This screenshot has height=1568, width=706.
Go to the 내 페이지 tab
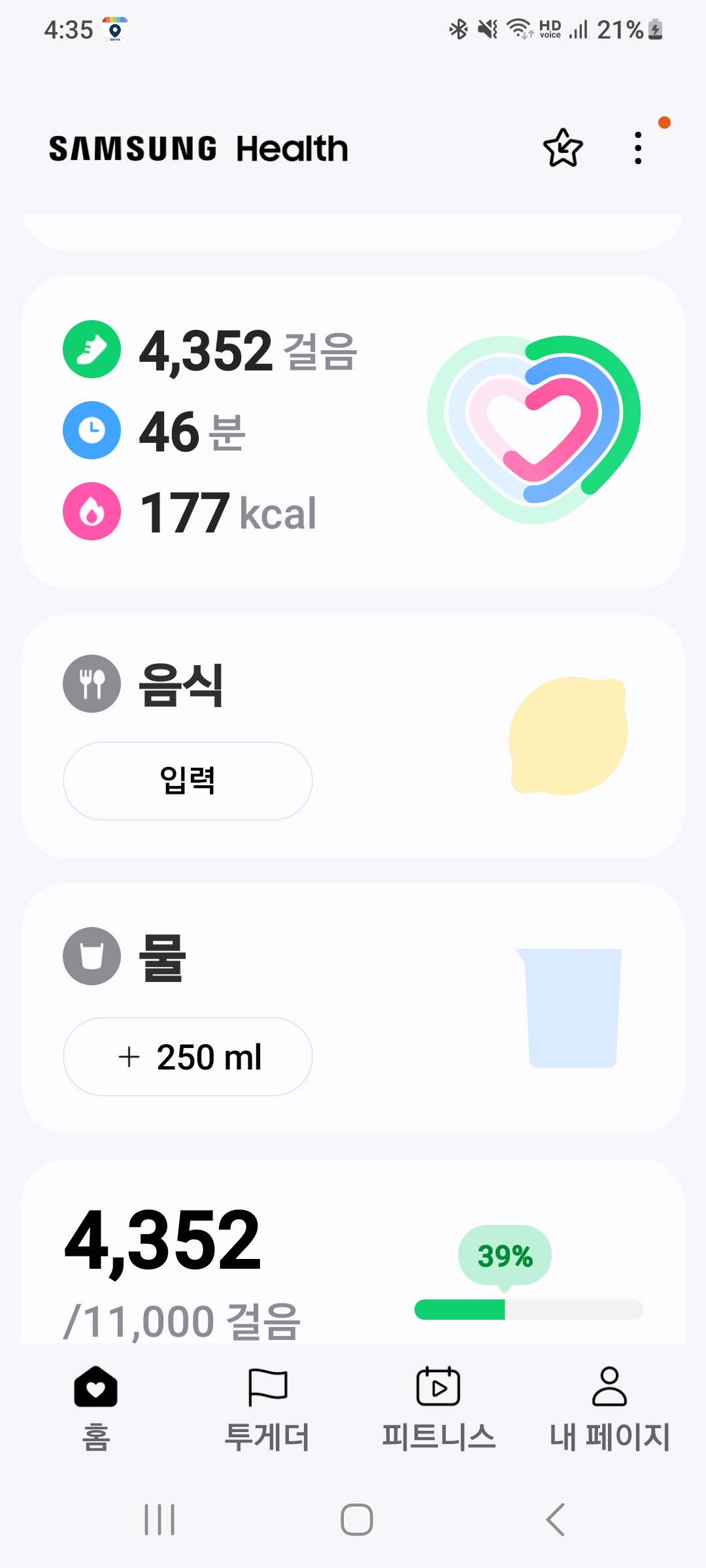coord(609,1408)
